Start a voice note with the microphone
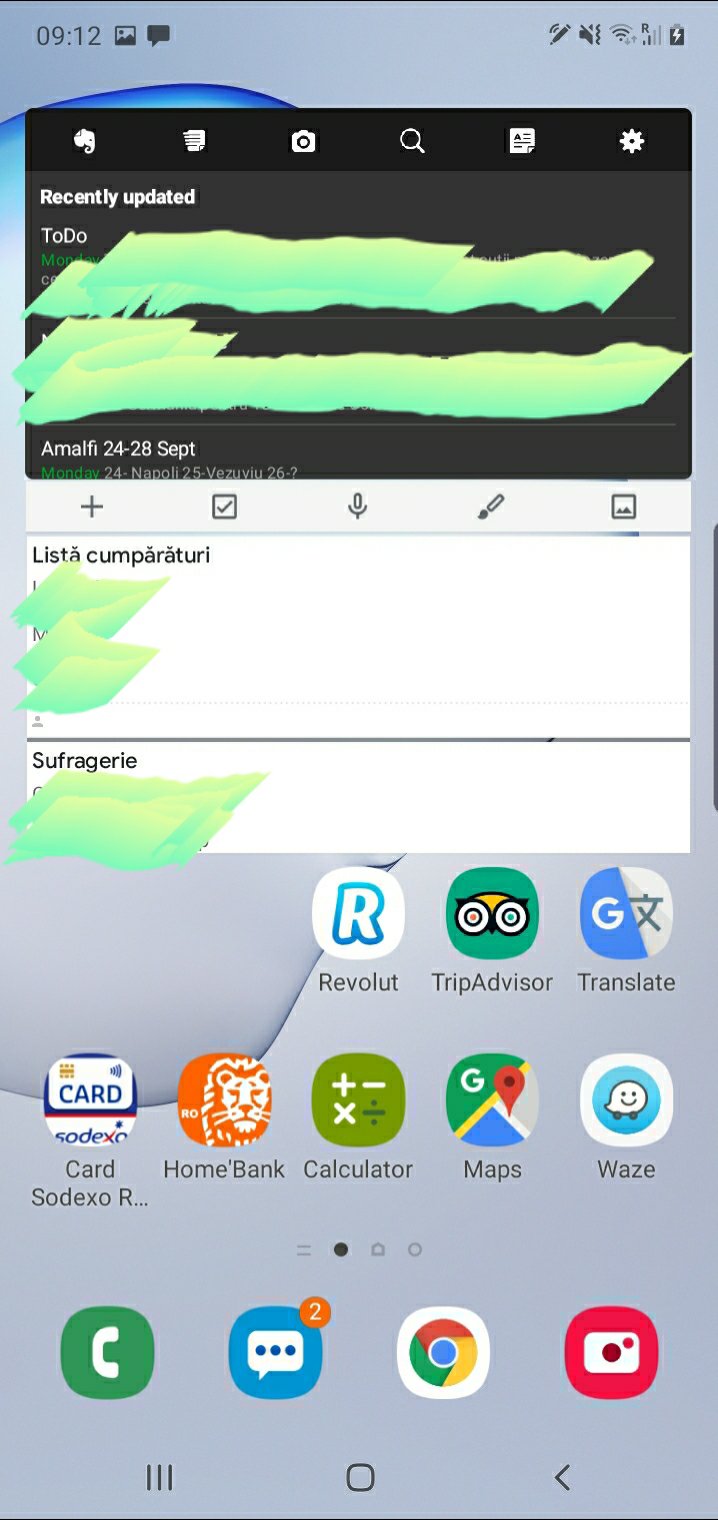Screen dimensions: 718x1520 click(x=357, y=508)
